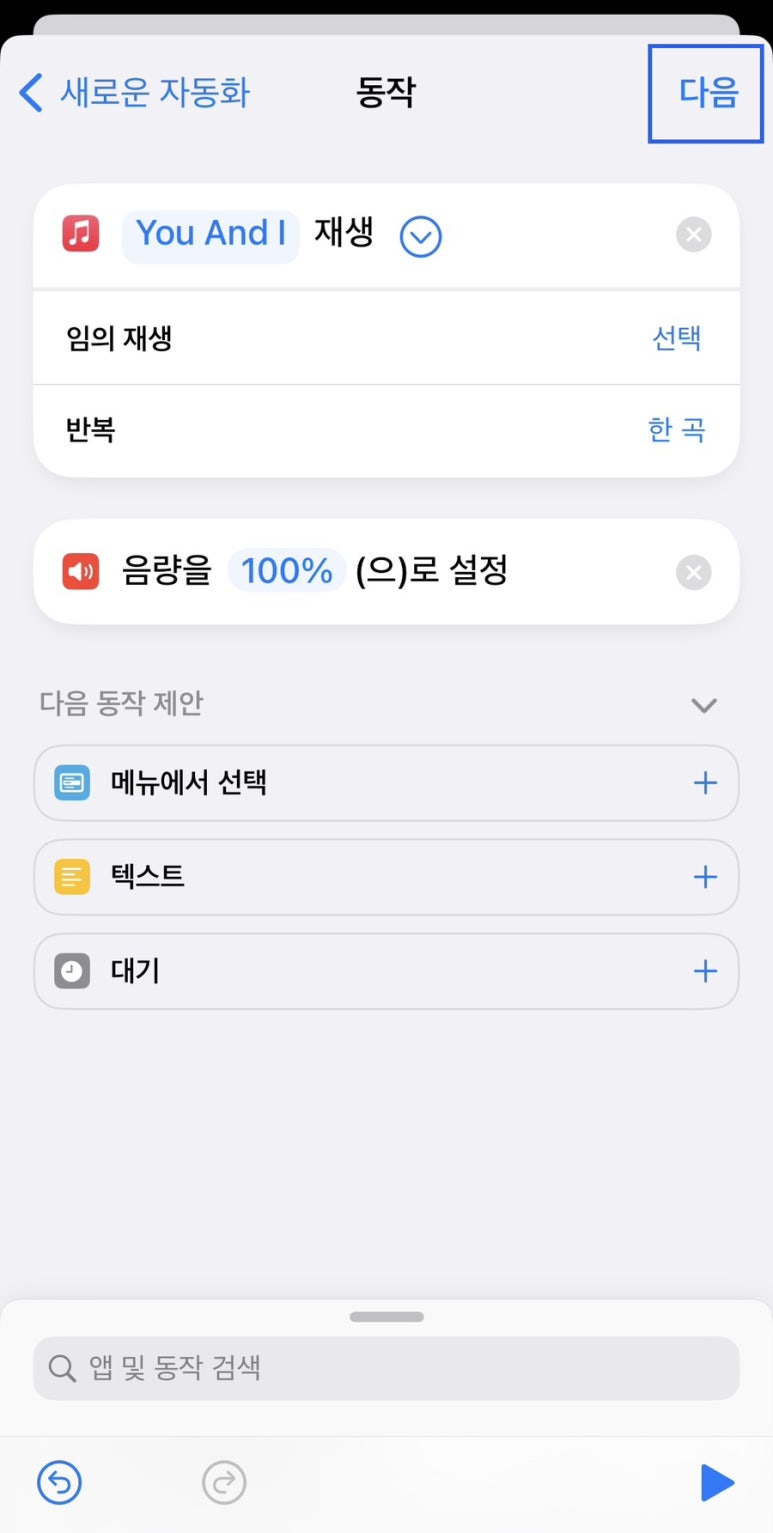Run the automation with play button
The image size is (773, 1533).
[x=717, y=1482]
